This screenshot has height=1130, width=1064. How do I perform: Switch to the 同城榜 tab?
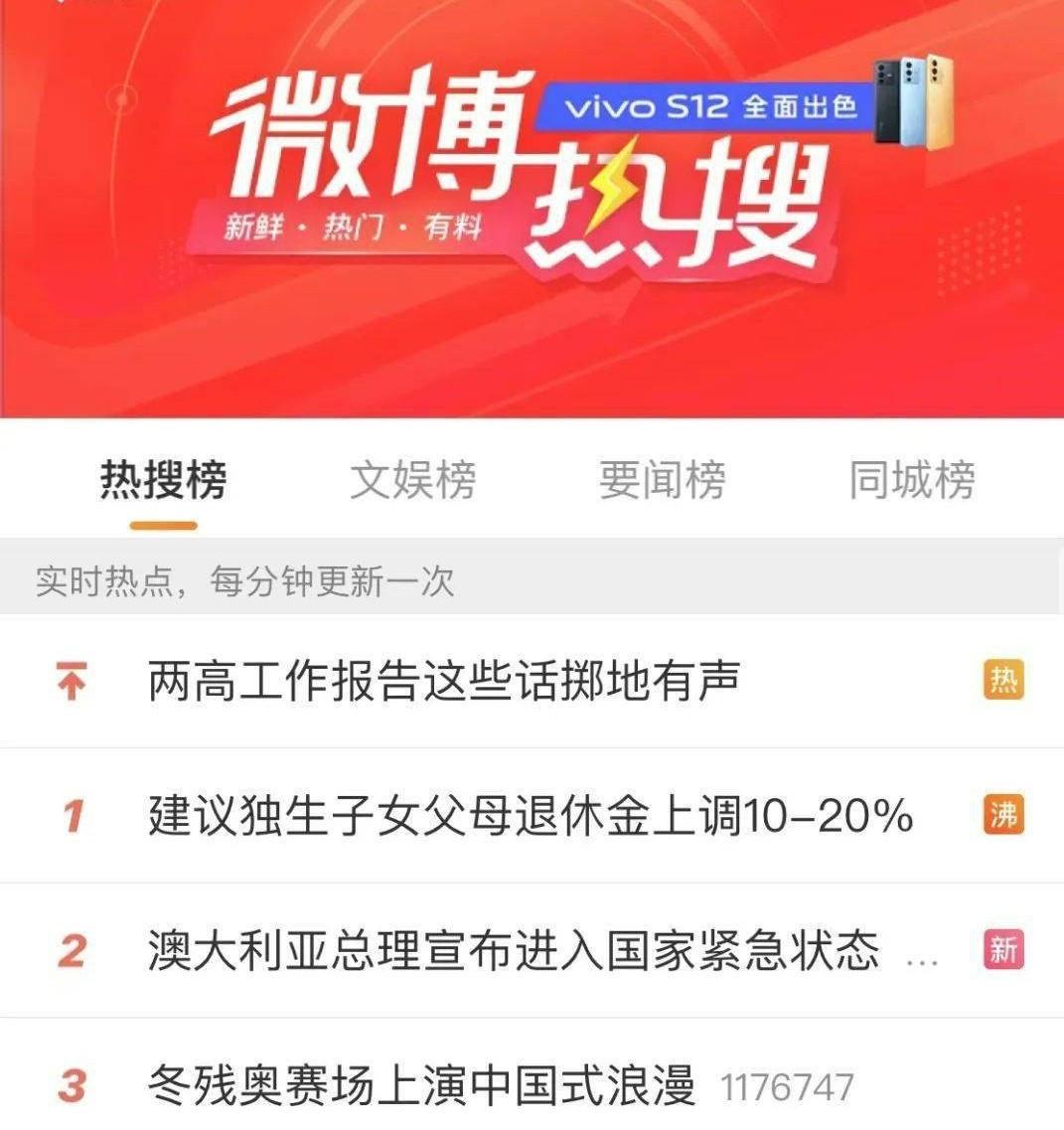pos(912,479)
